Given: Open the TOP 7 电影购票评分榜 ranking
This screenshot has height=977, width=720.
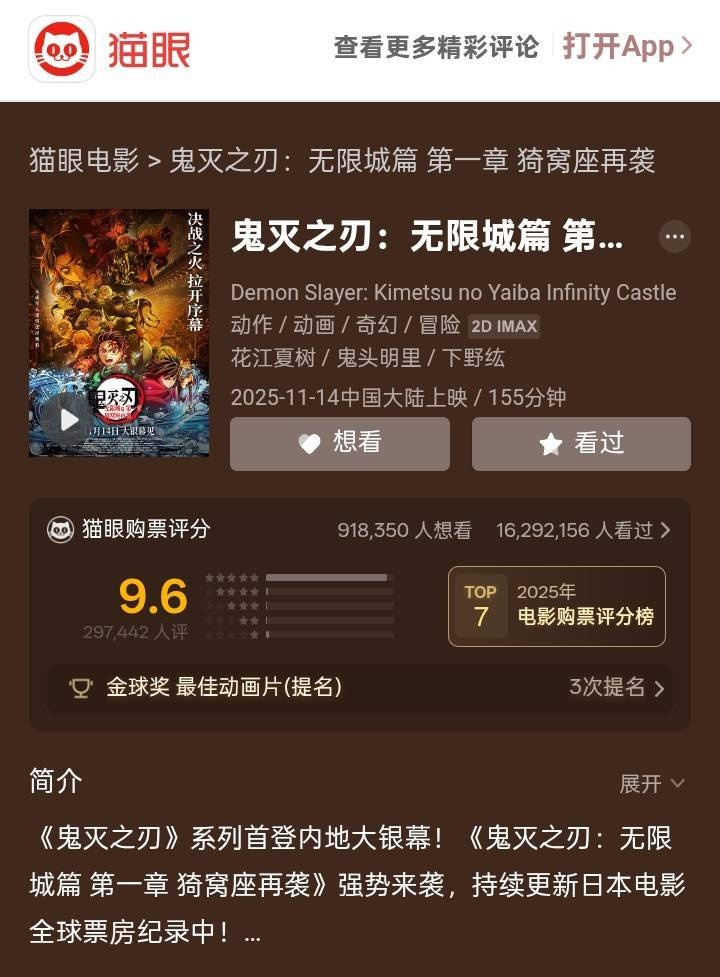Looking at the screenshot, I should (x=557, y=606).
